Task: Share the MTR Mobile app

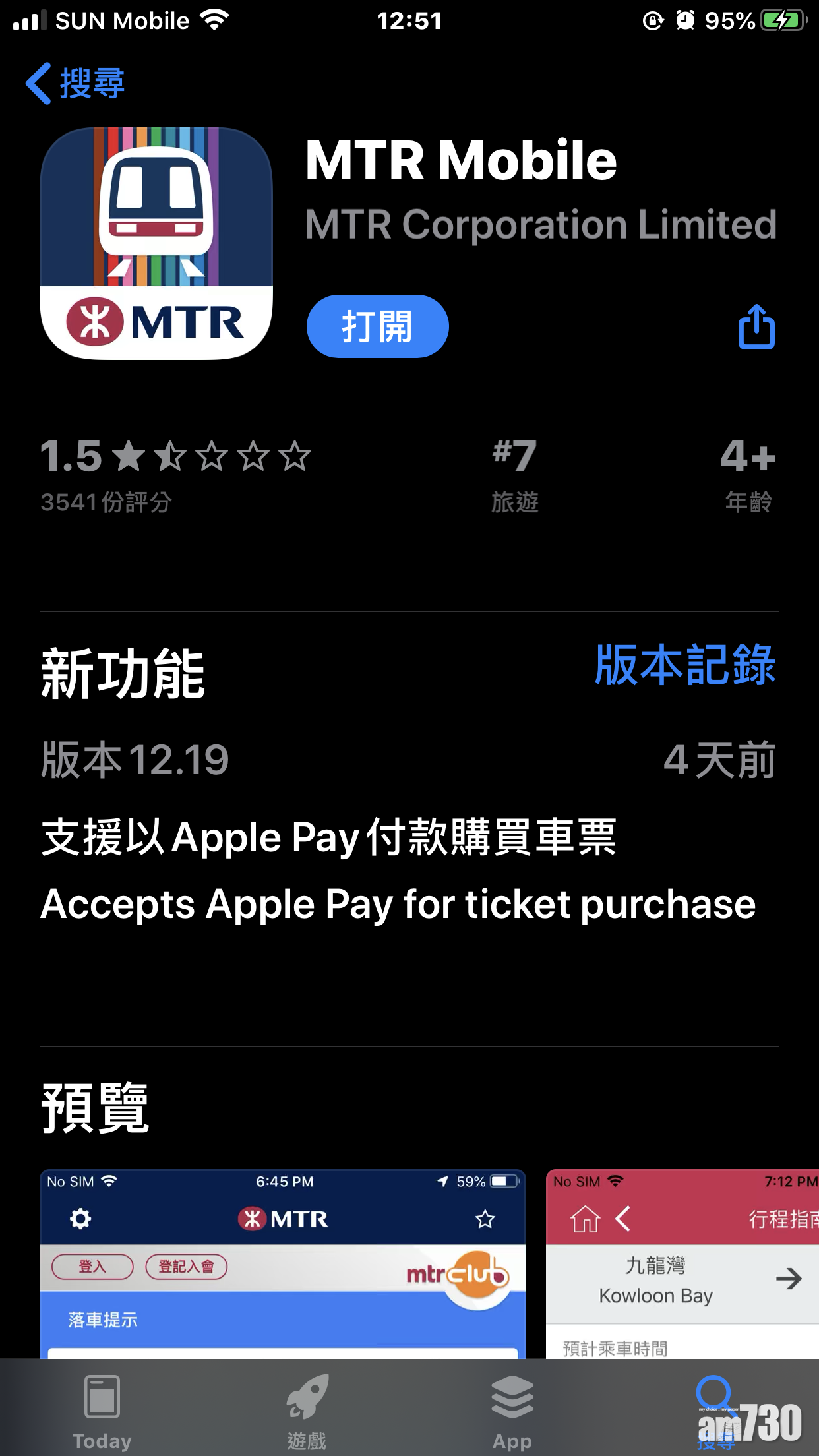Action: click(756, 326)
